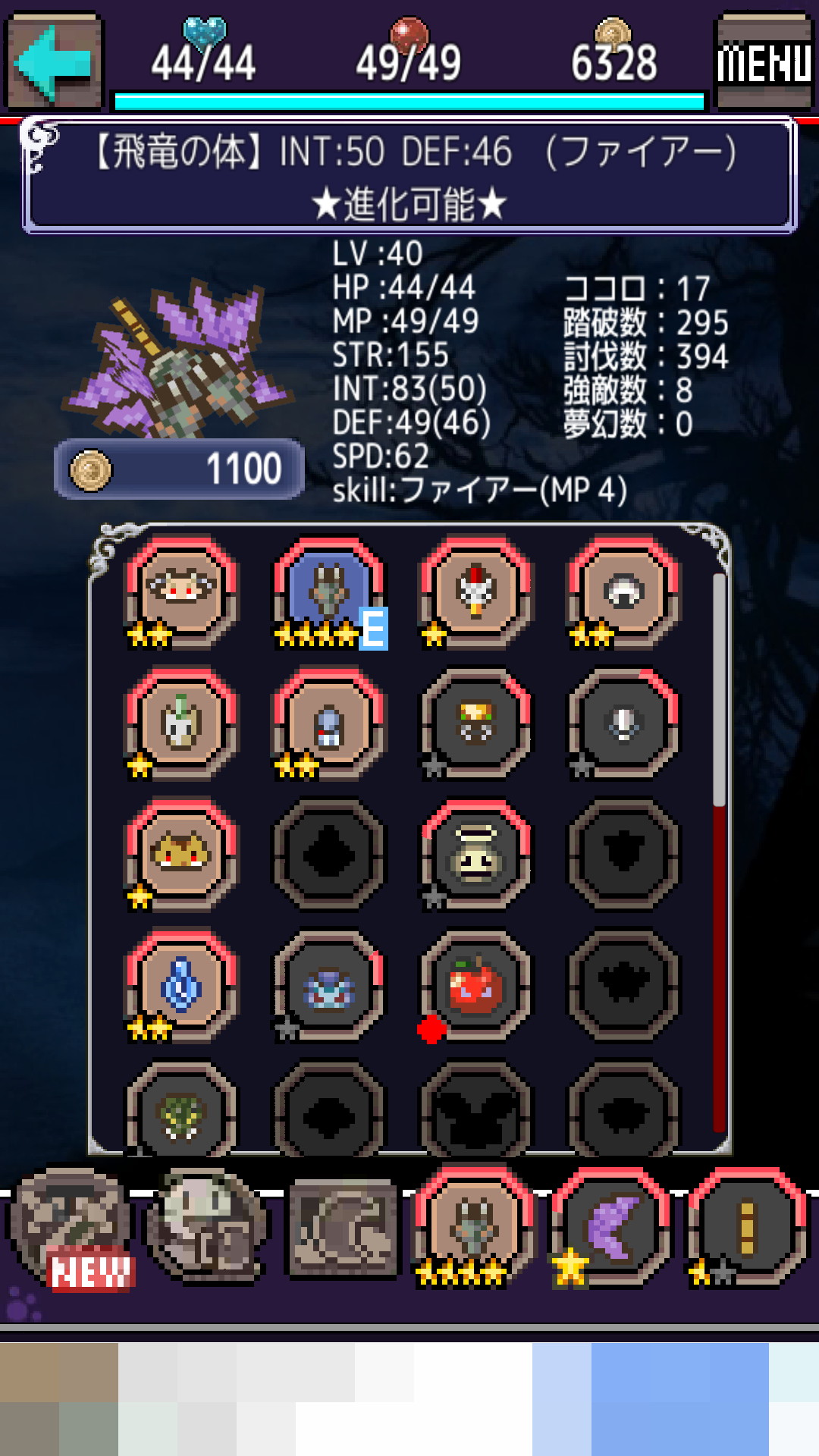Go back with the cyan arrow

pyautogui.click(x=53, y=62)
